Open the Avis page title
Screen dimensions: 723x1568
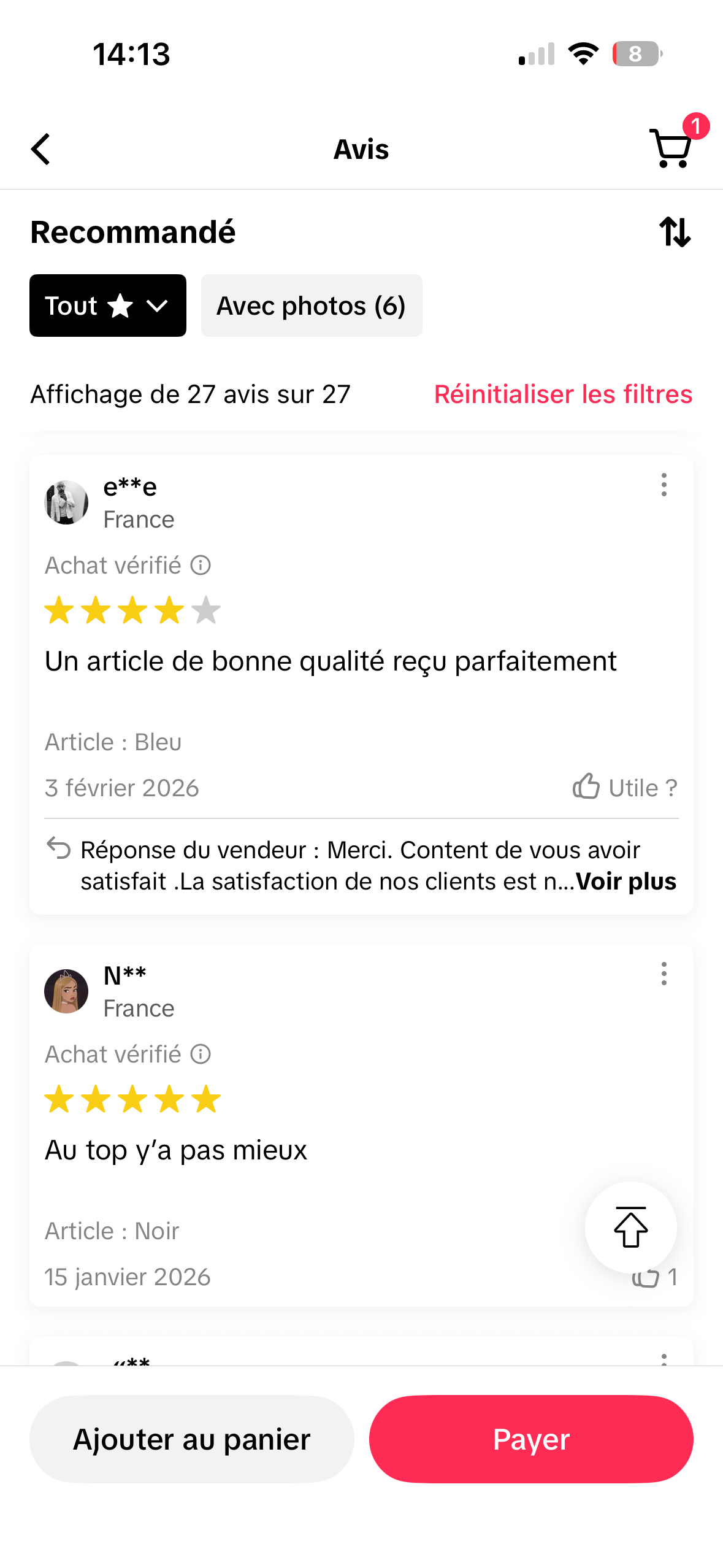click(x=361, y=149)
